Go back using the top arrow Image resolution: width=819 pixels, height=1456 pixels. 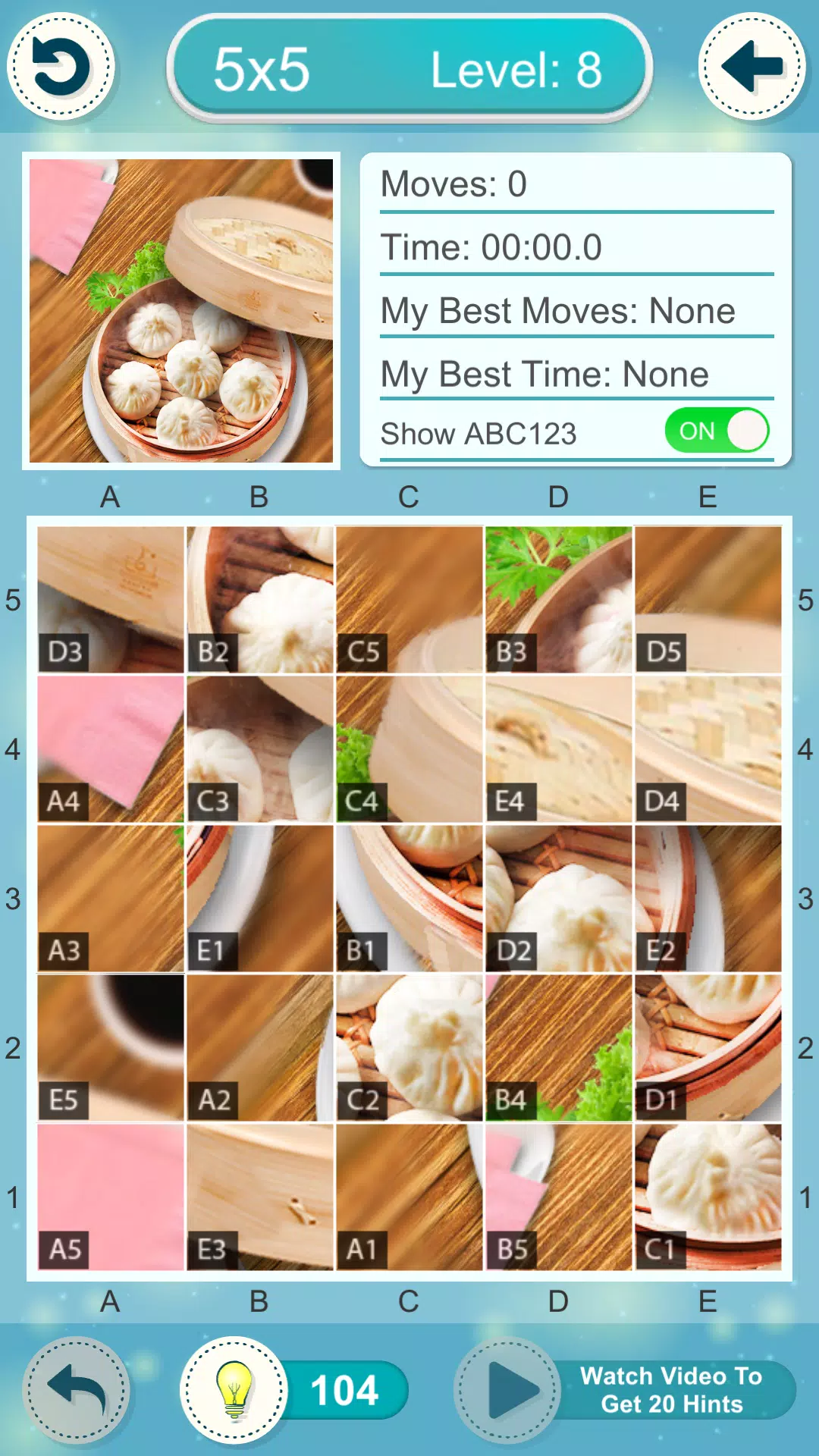[752, 67]
